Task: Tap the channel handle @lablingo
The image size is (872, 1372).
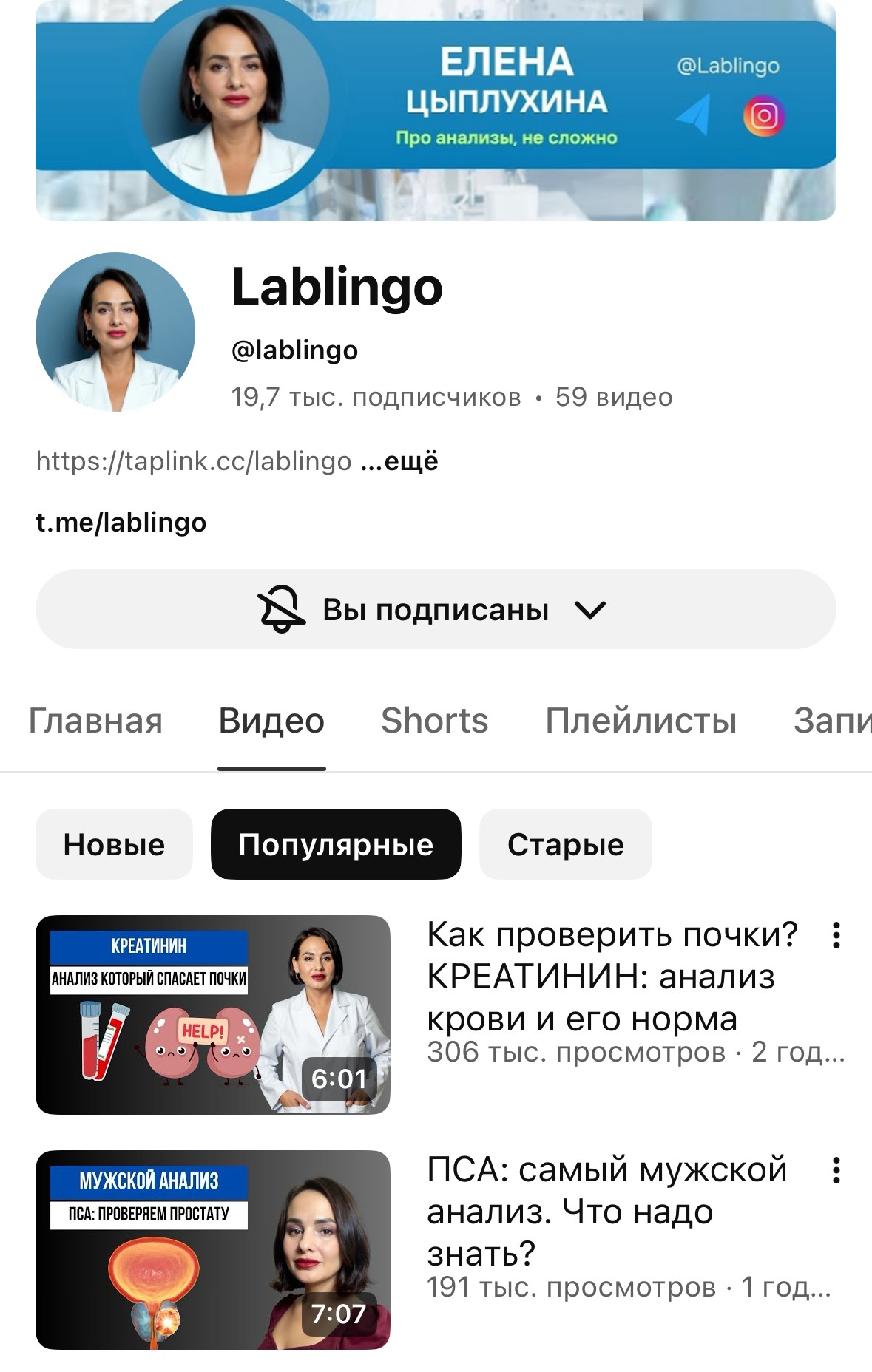Action: [x=293, y=350]
